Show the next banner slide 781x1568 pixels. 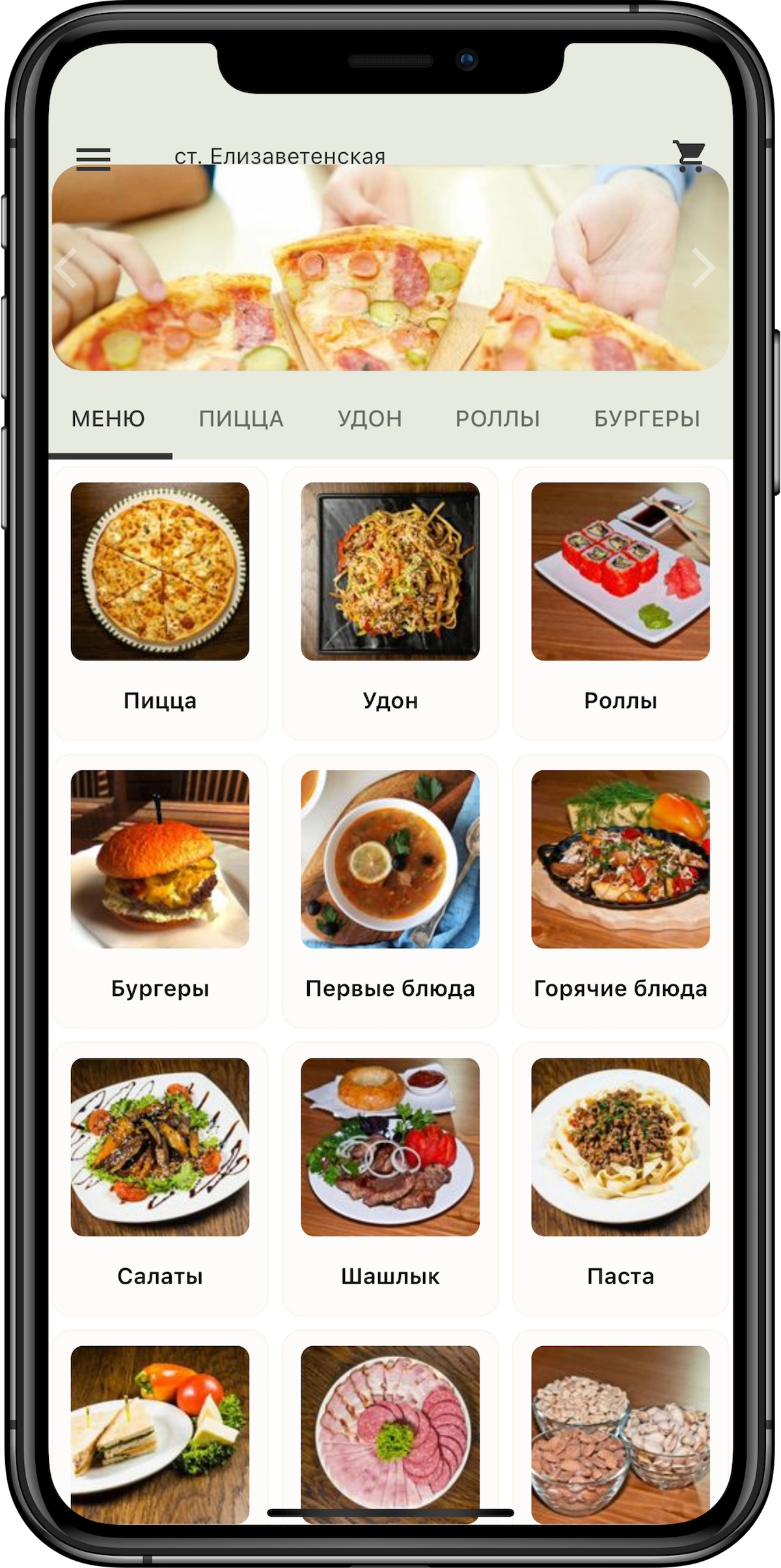[x=702, y=267]
